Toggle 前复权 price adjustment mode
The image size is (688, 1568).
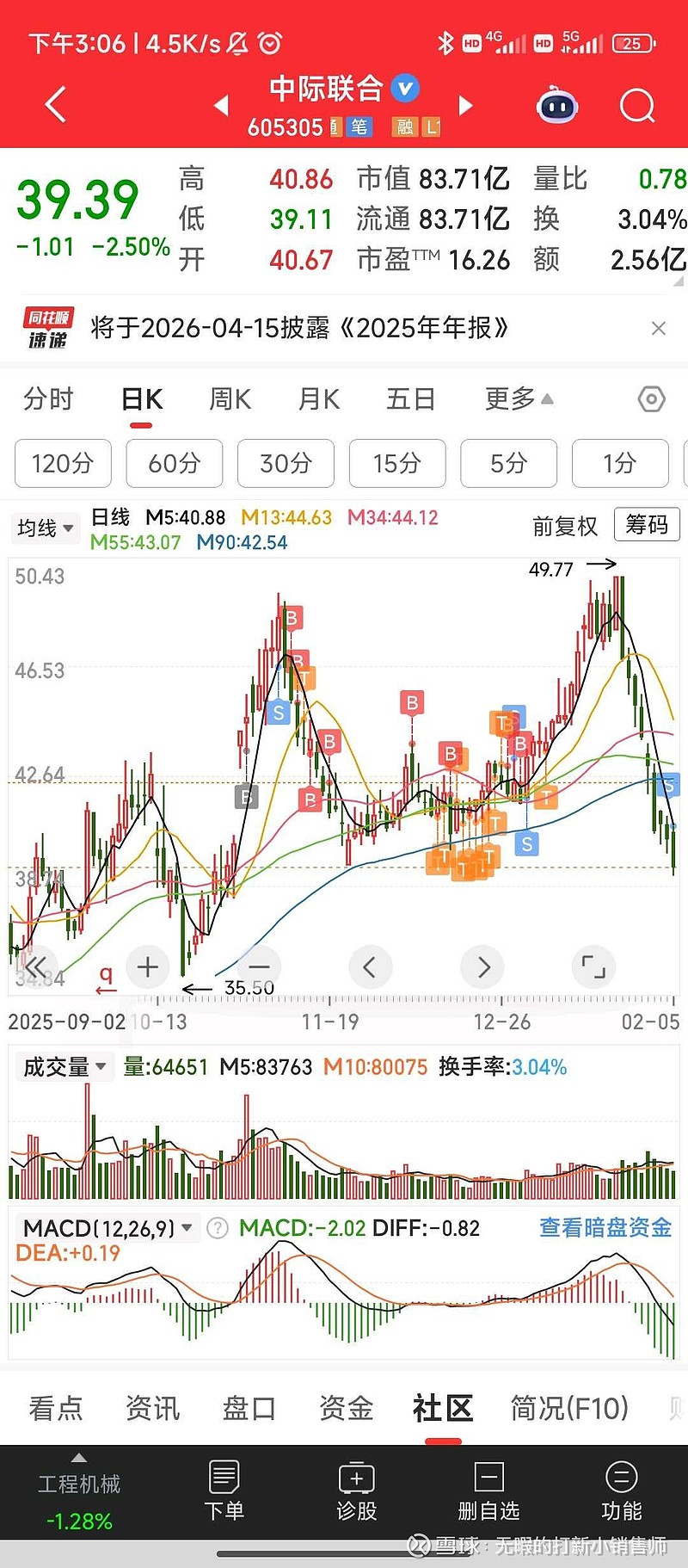565,526
